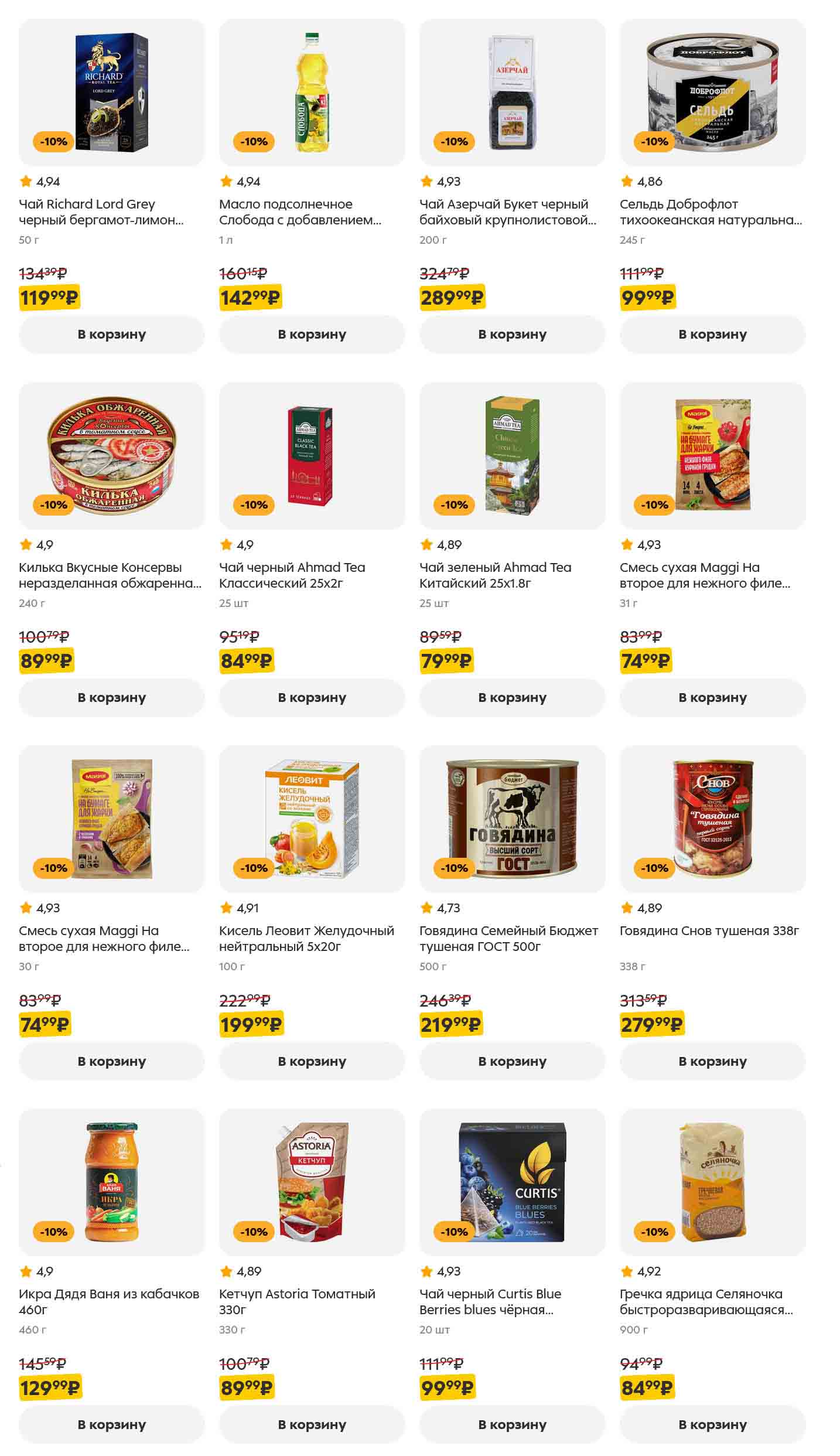Add Доброфлот herring to cart
This screenshot has width=840, height=1456.
(712, 335)
